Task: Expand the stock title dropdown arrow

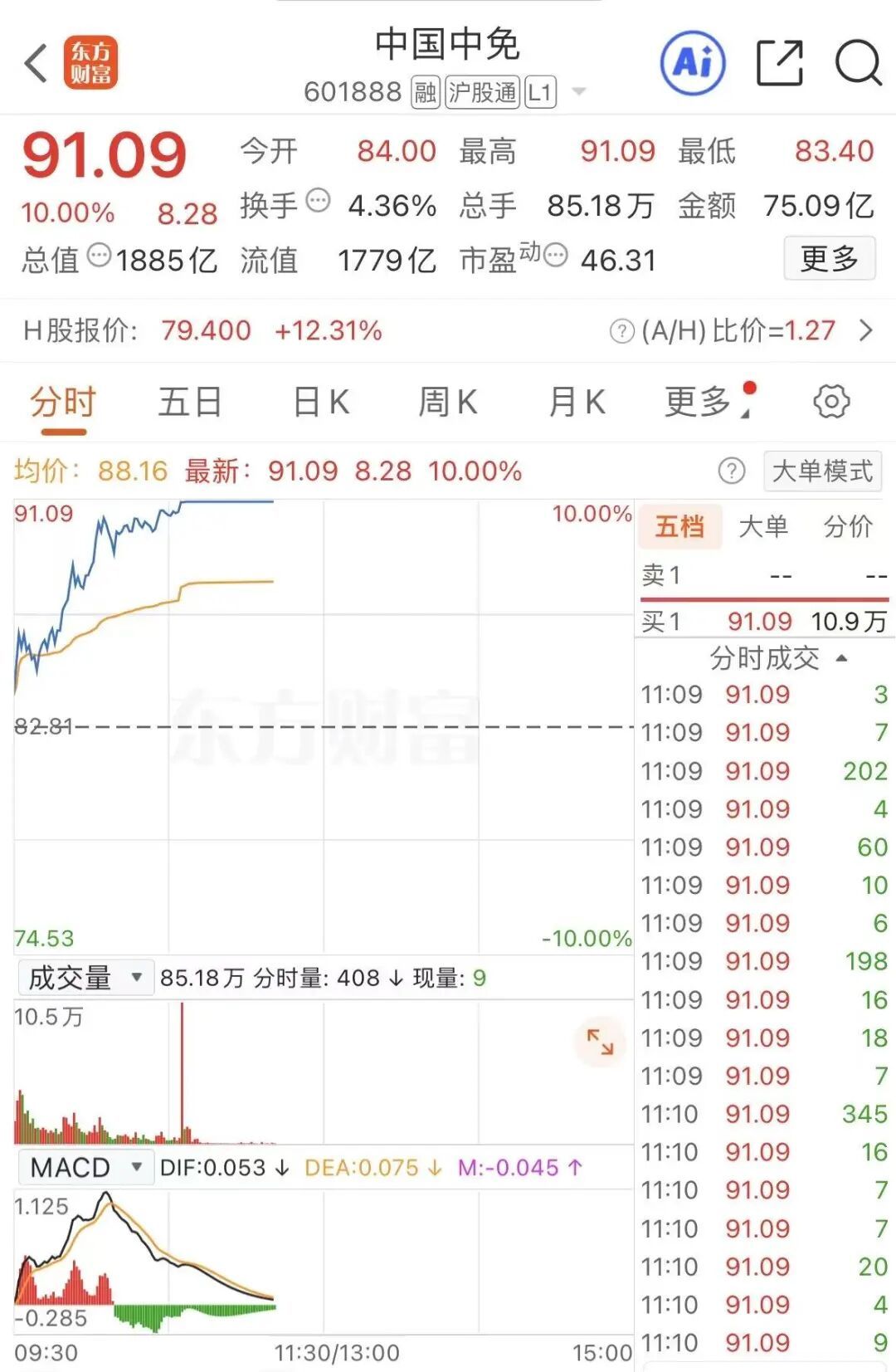Action: (x=579, y=91)
